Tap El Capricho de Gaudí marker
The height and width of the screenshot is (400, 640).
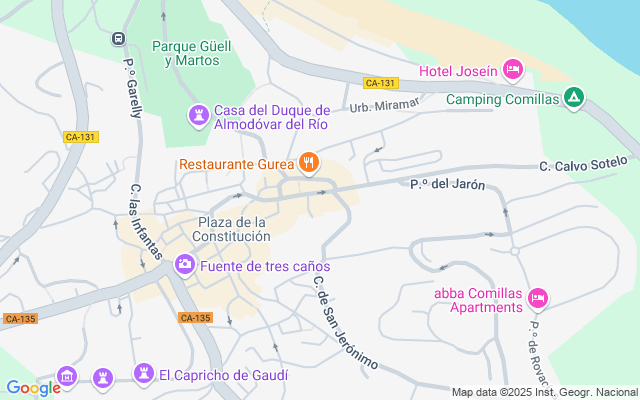point(144,374)
